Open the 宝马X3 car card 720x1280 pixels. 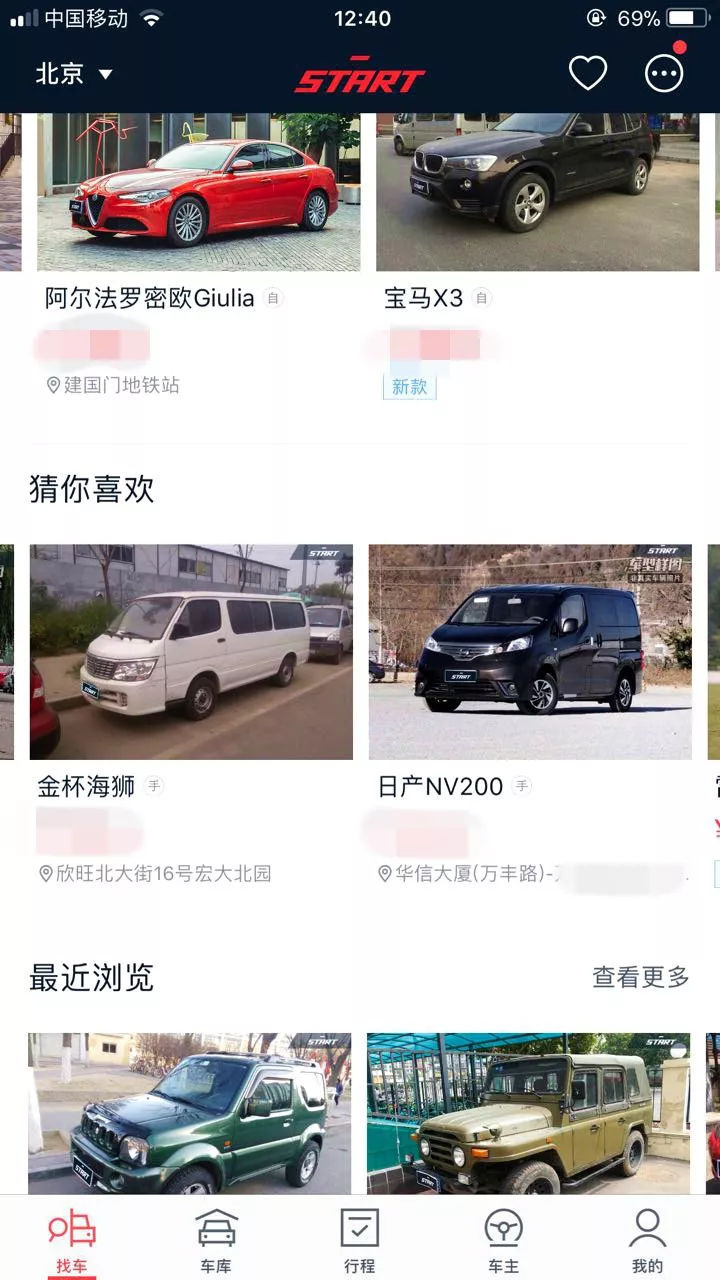point(537,192)
